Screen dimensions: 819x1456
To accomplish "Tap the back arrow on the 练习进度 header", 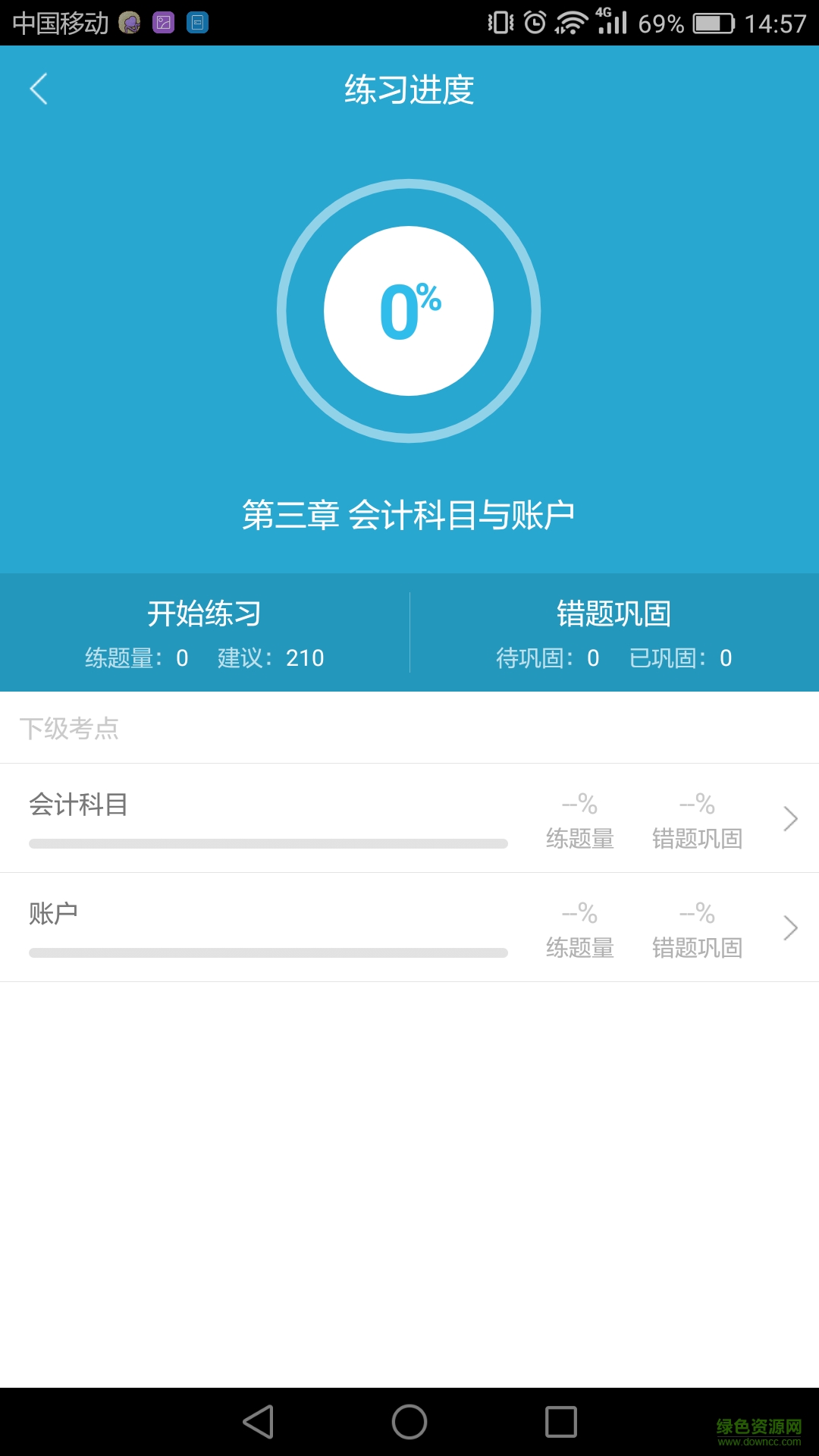I will point(38,89).
